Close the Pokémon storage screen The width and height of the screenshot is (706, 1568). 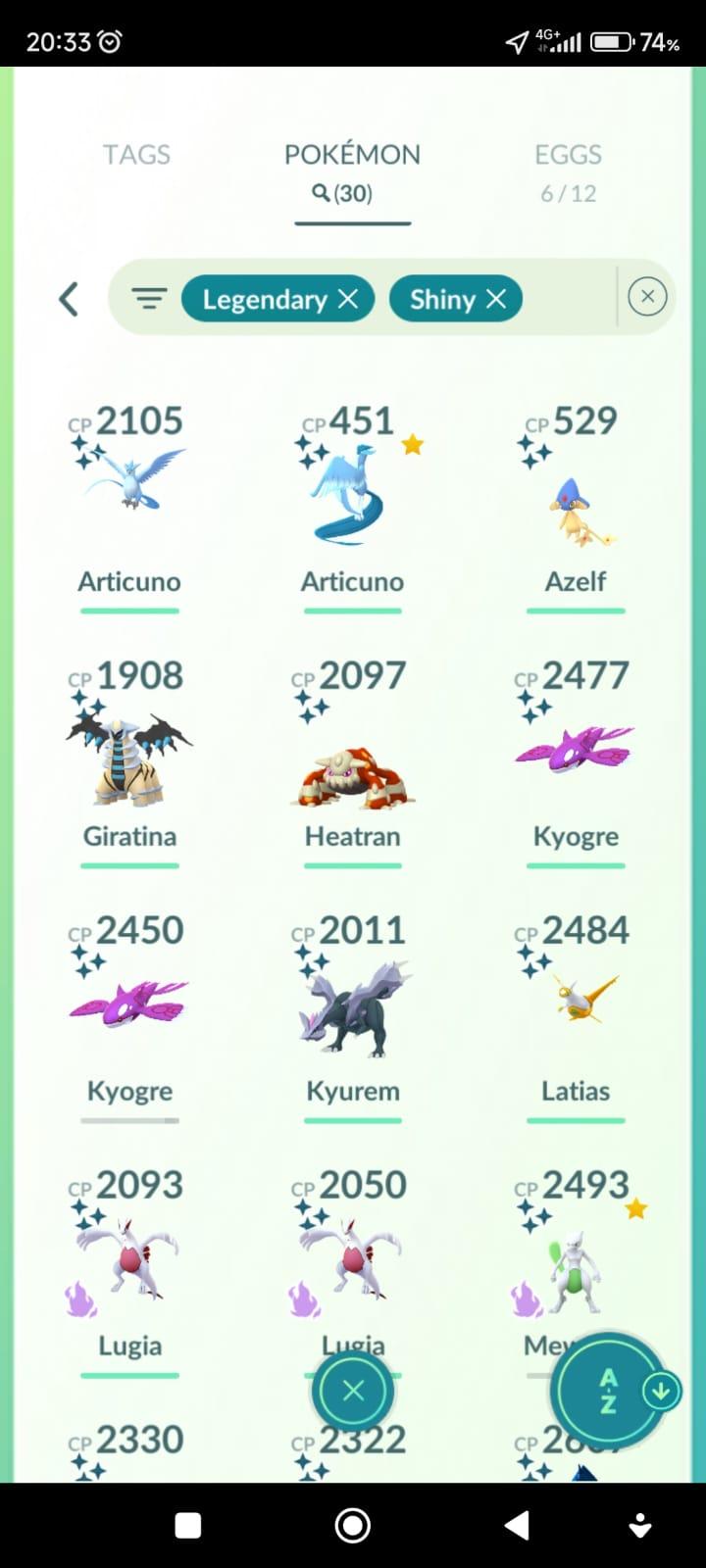pos(353,1391)
